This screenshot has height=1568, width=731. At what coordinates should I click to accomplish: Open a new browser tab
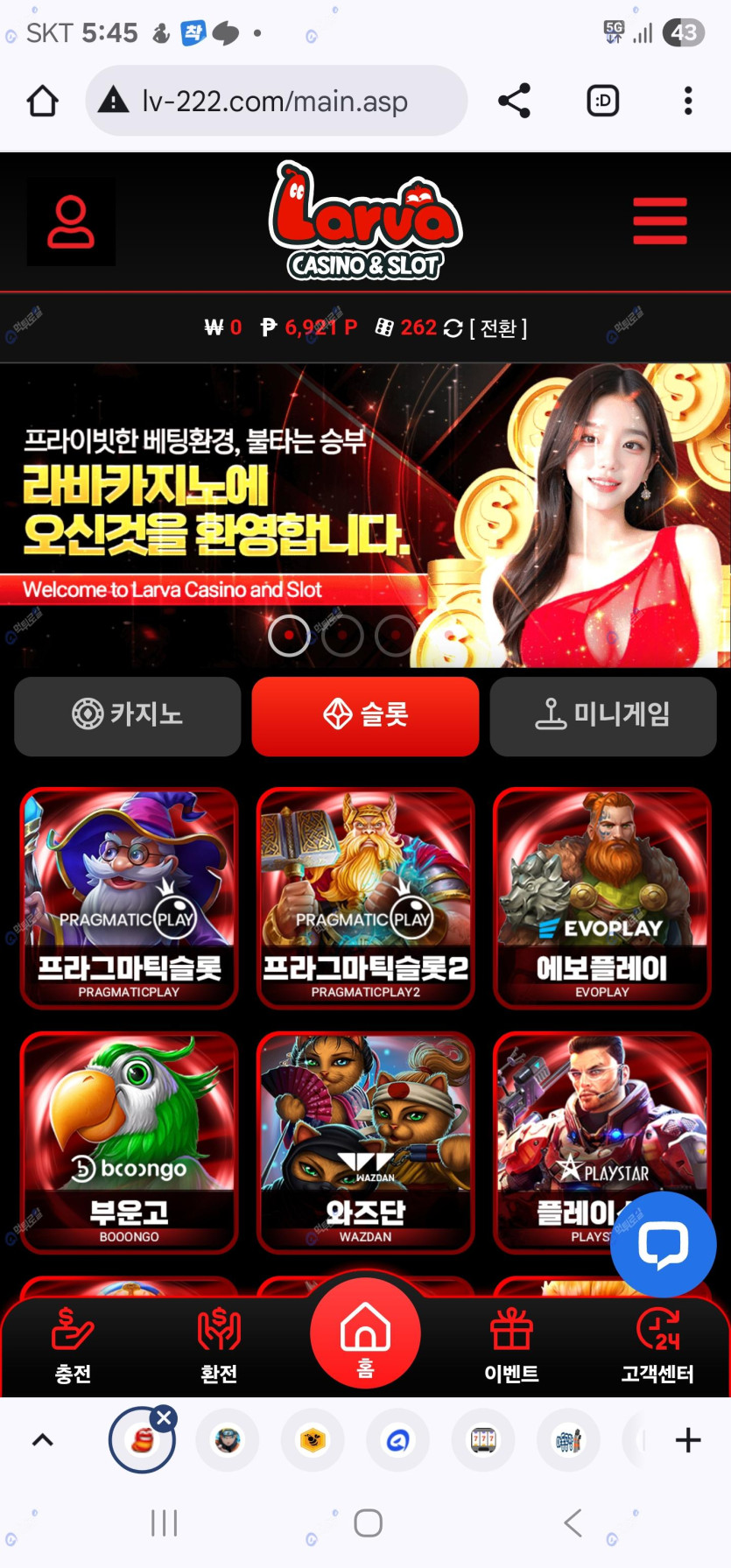pyautogui.click(x=688, y=1440)
